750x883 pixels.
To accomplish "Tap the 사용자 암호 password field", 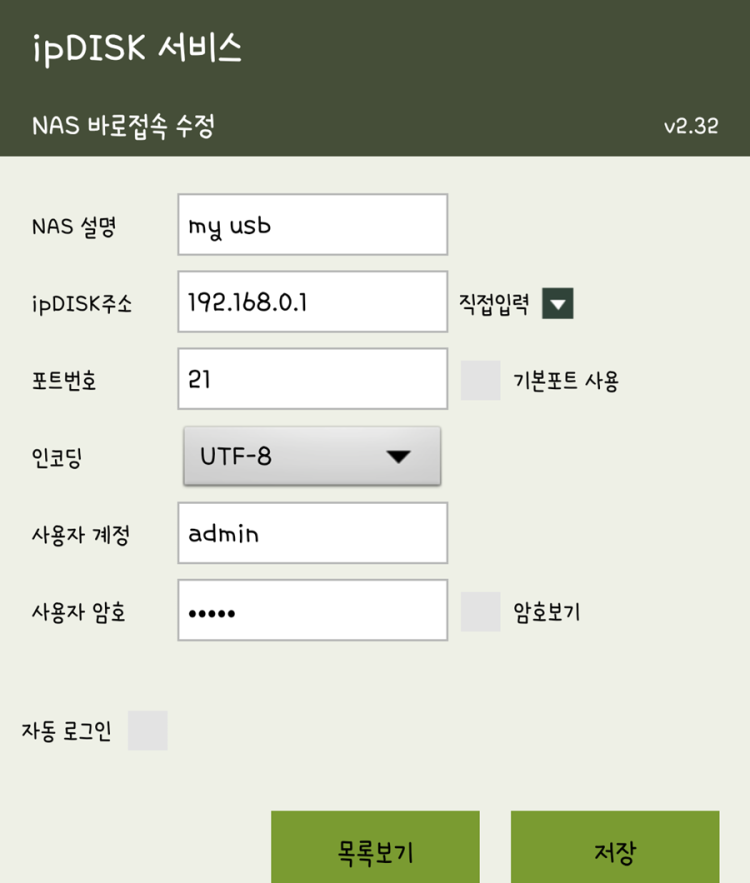I will [x=312, y=610].
